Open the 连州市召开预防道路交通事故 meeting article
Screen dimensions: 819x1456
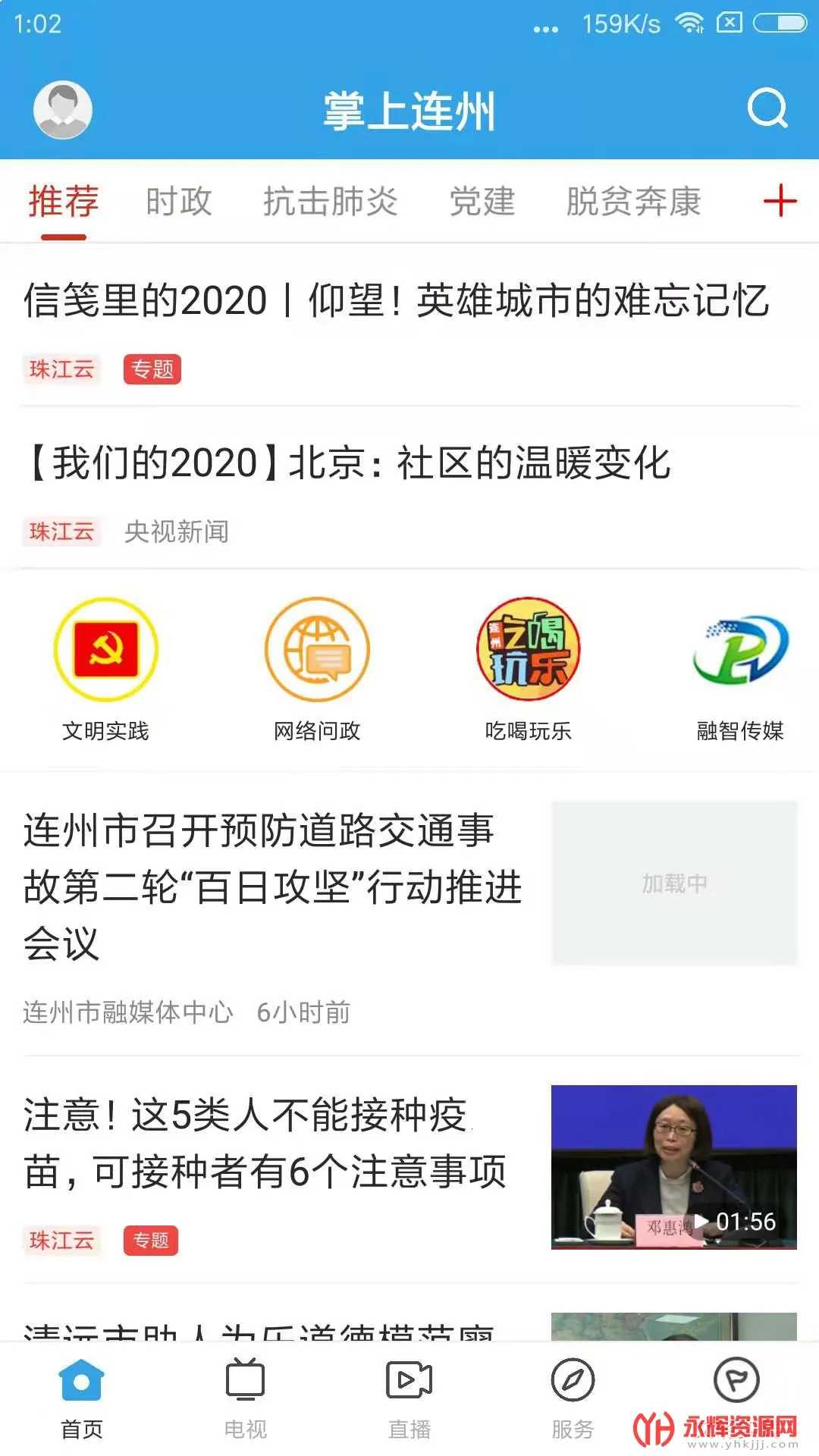click(273, 886)
